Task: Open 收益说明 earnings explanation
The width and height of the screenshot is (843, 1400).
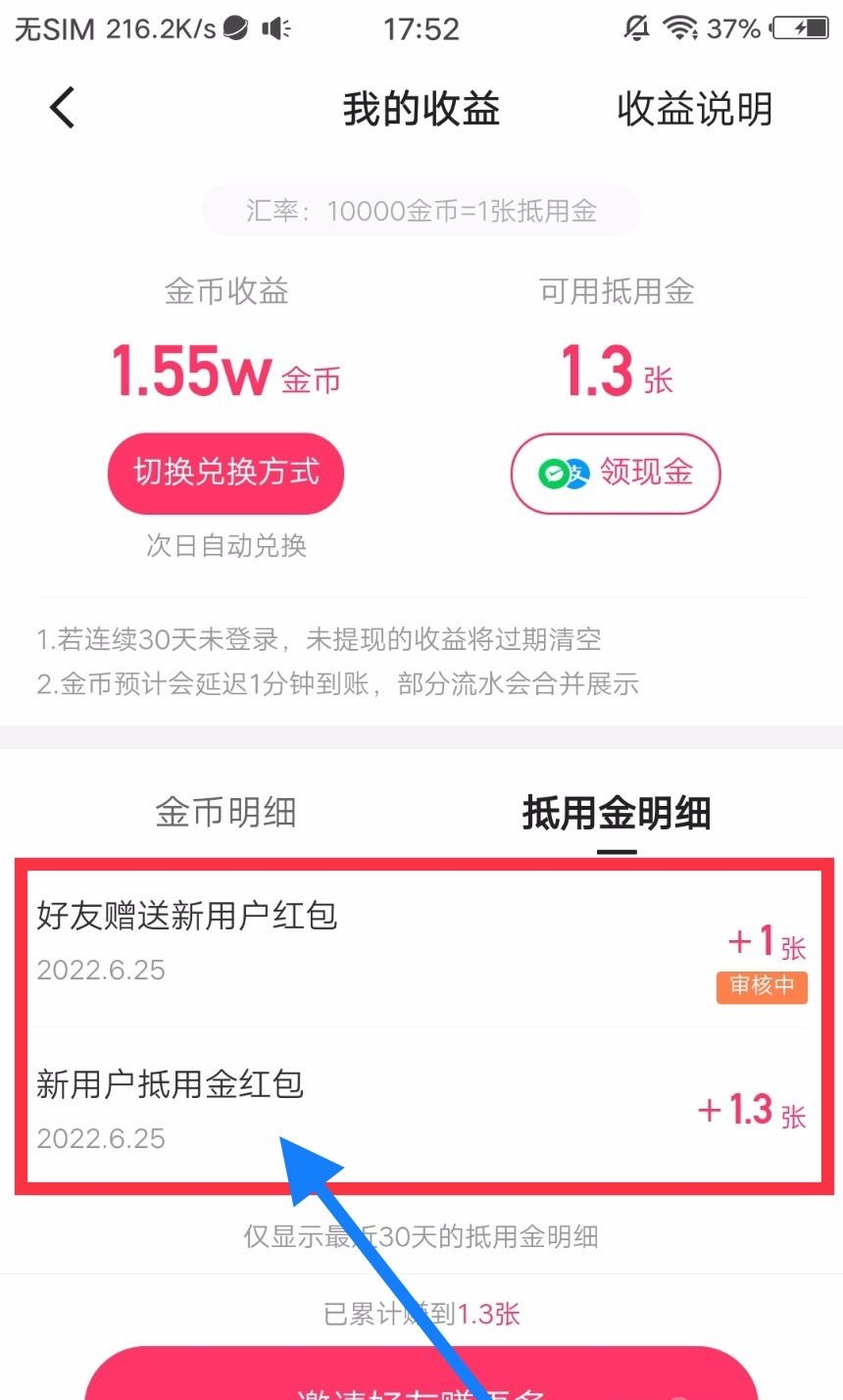Action: pos(694,109)
